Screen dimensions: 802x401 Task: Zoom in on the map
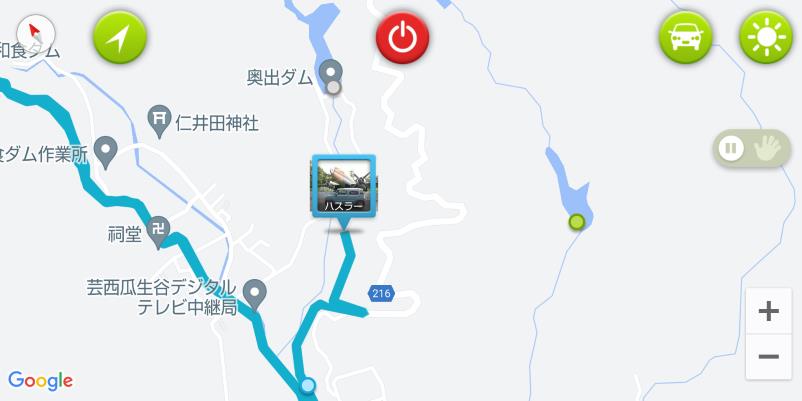pos(768,311)
